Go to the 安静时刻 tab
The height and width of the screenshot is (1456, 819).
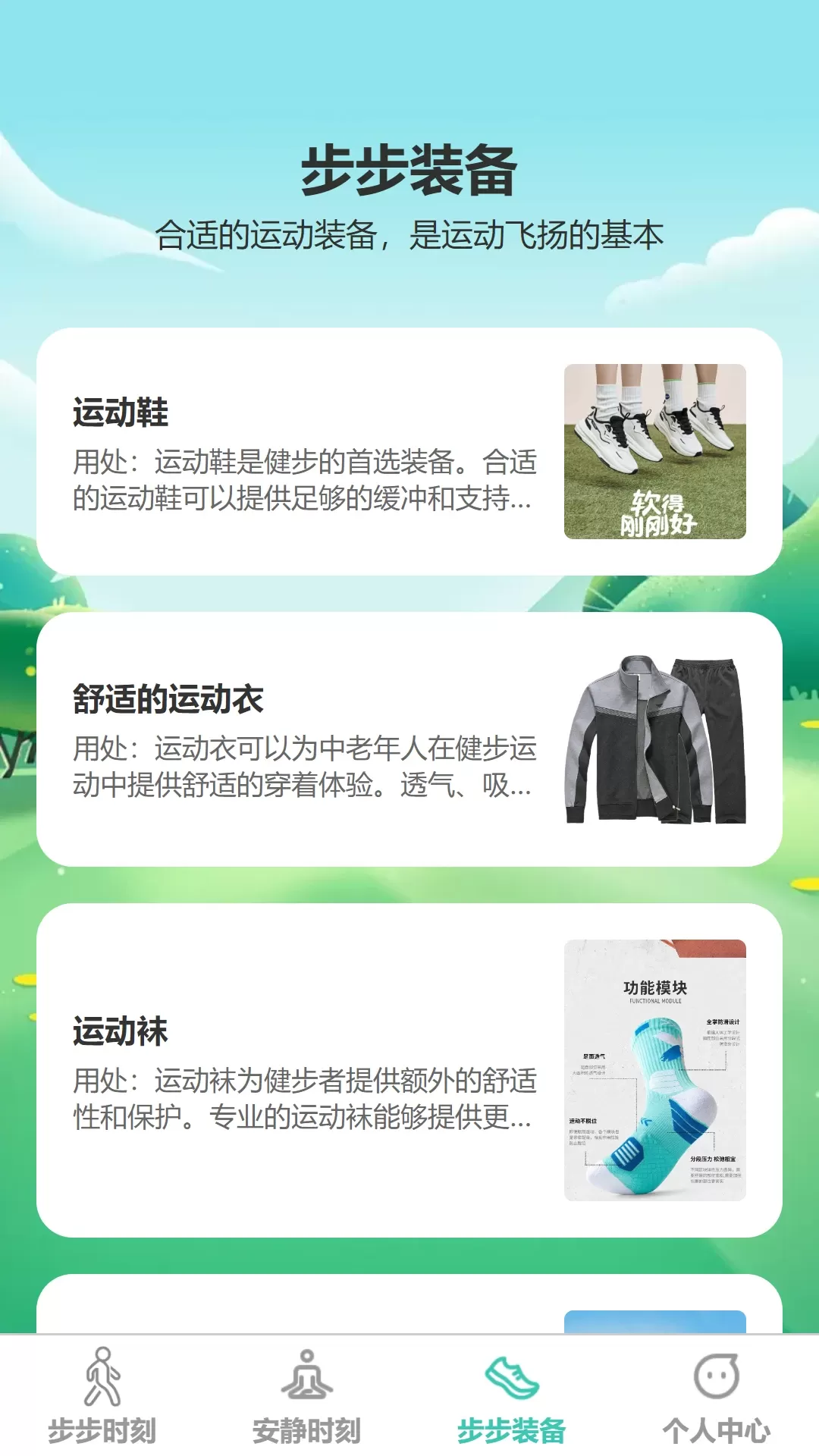click(x=307, y=1397)
